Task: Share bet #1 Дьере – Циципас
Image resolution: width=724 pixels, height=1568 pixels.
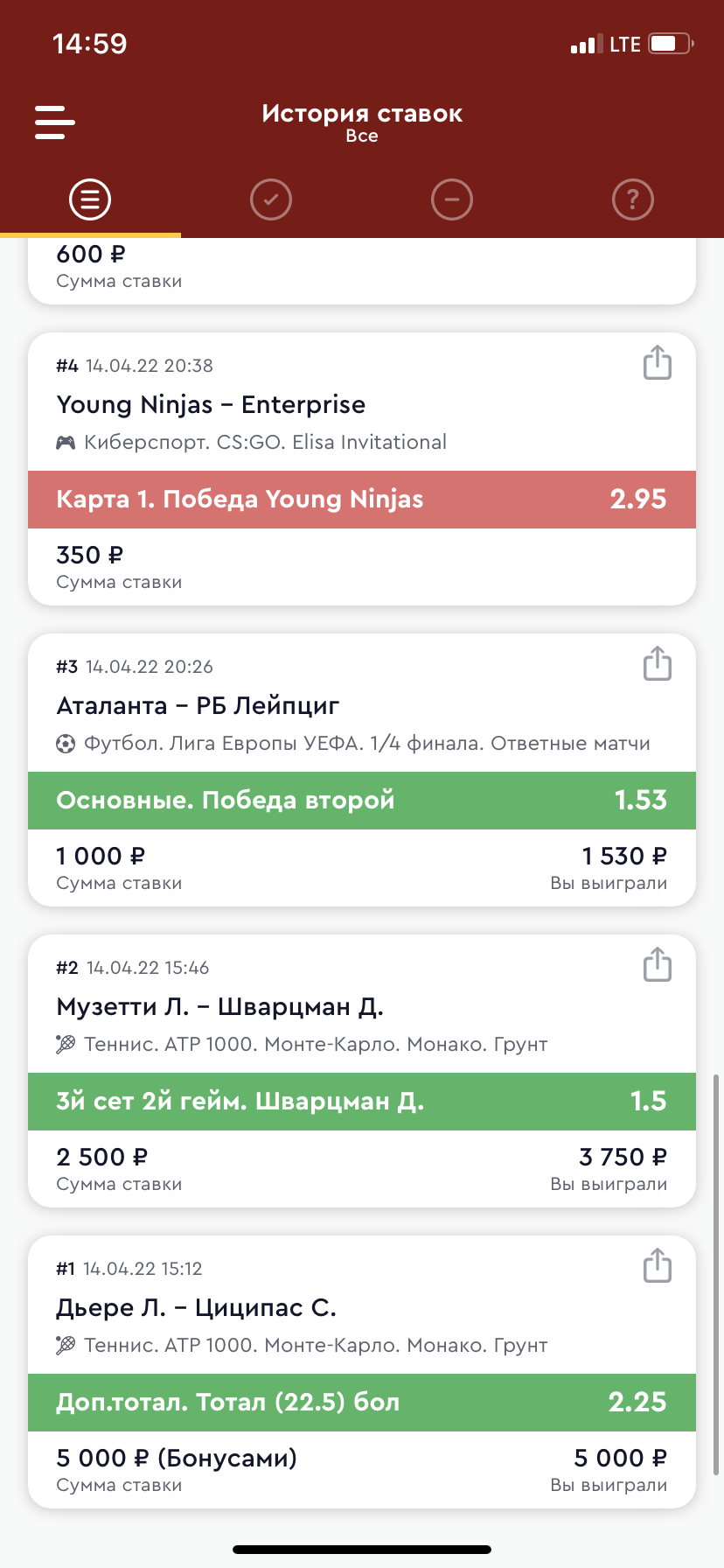Action: [x=658, y=1265]
